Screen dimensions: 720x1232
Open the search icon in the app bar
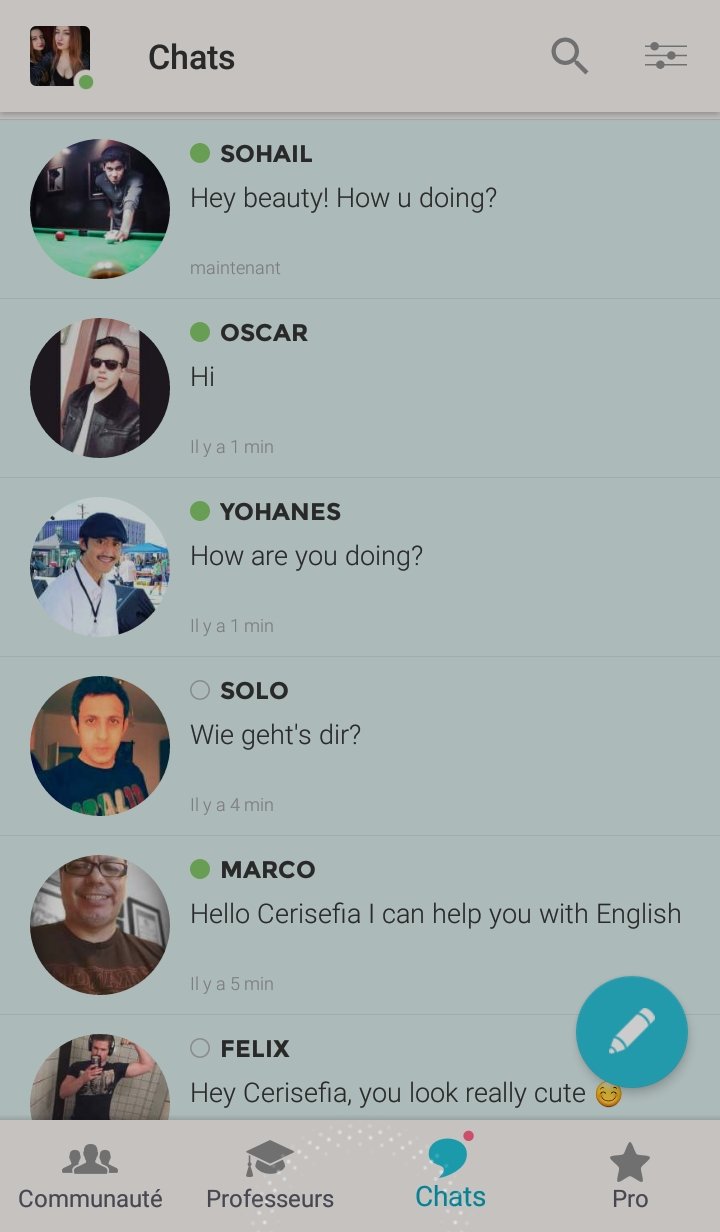(569, 56)
